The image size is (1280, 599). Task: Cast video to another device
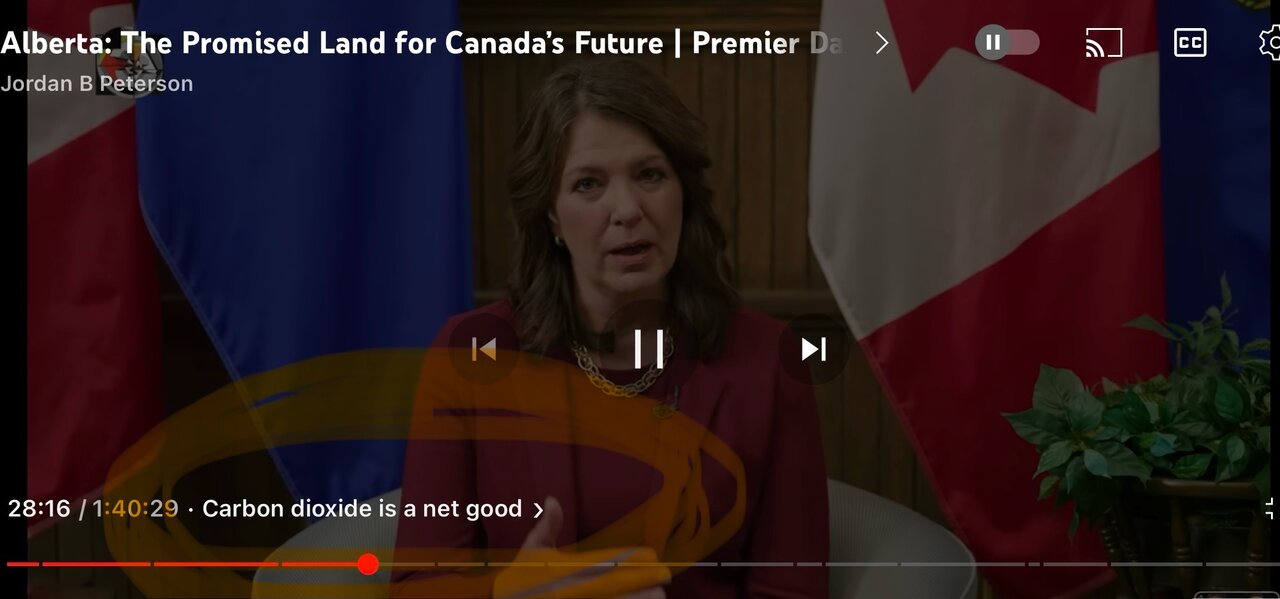(1103, 43)
